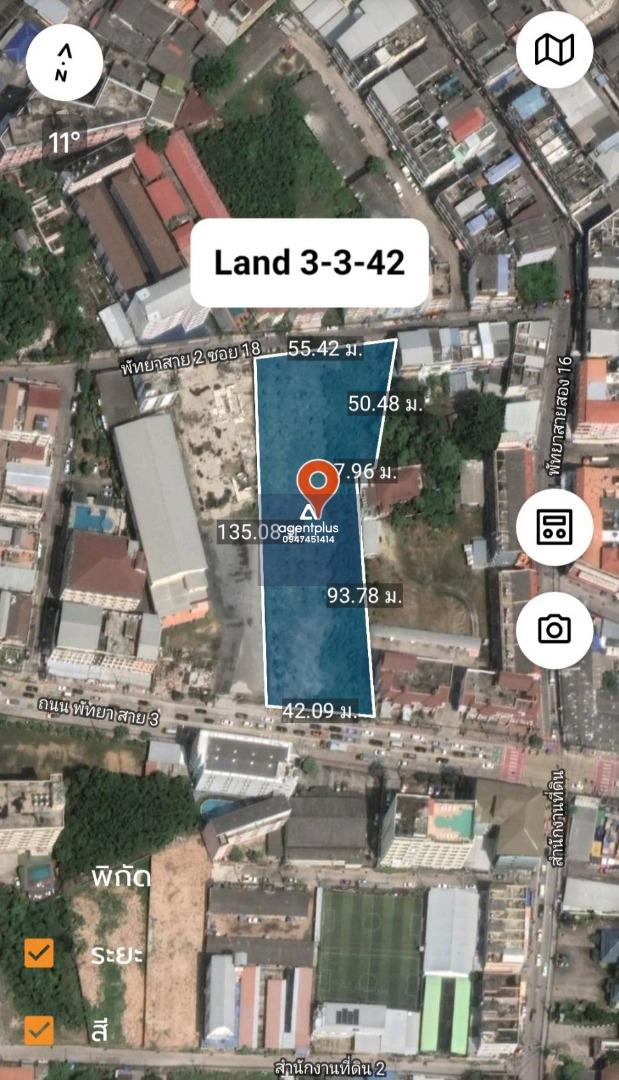619x1080 pixels.
Task: Tap the north compass button
Action: 65,63
